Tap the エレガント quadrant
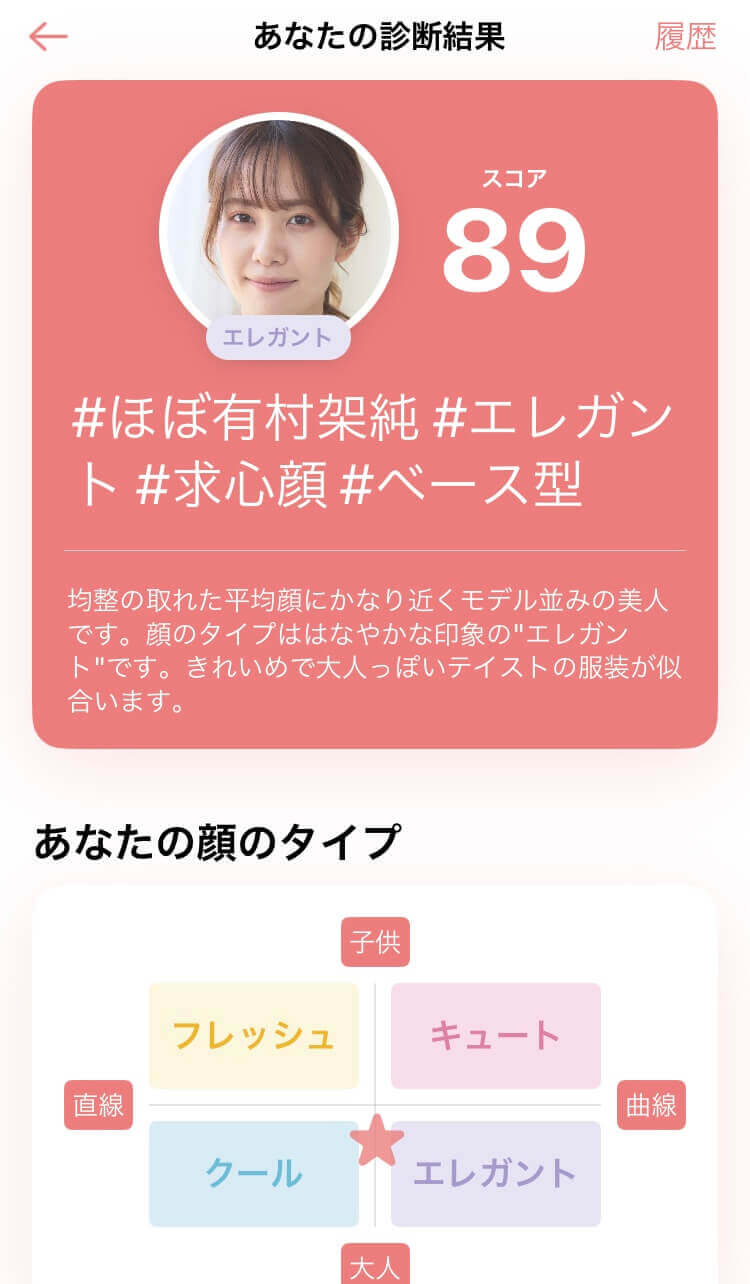Image resolution: width=750 pixels, height=1284 pixels. [x=495, y=1172]
